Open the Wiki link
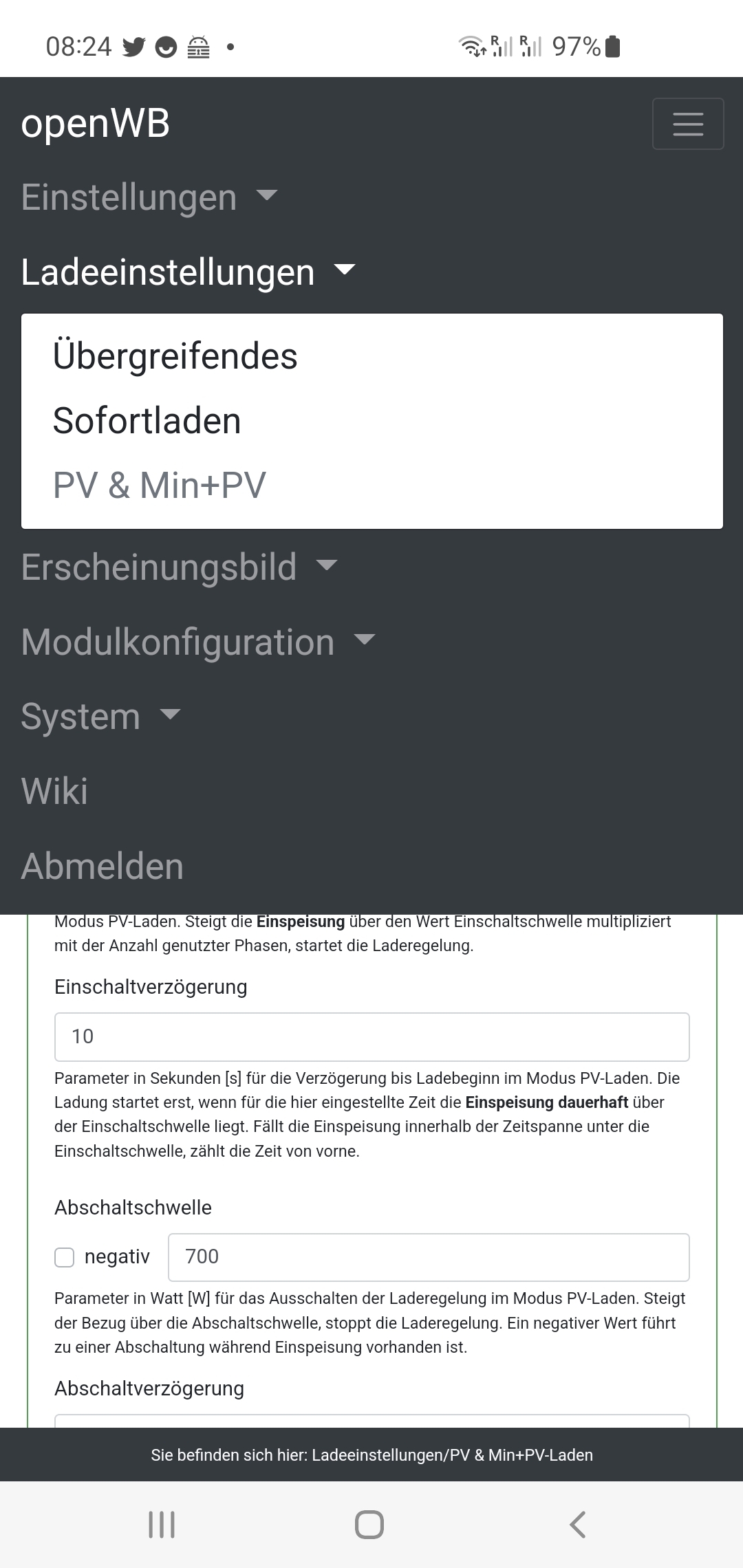Viewport: 743px width, 1568px height. tap(55, 792)
